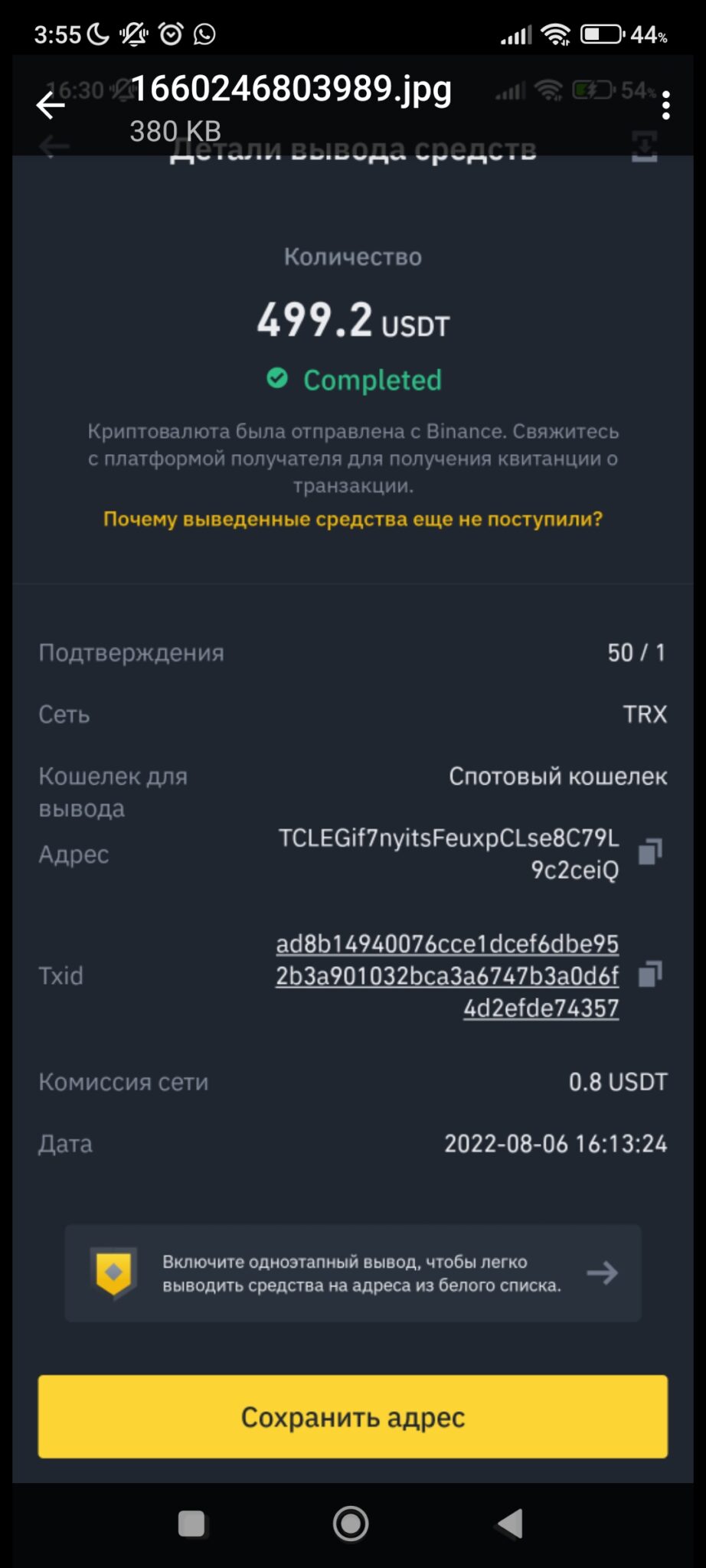
Task: Open the three-dot overflow menu
Action: point(666,105)
